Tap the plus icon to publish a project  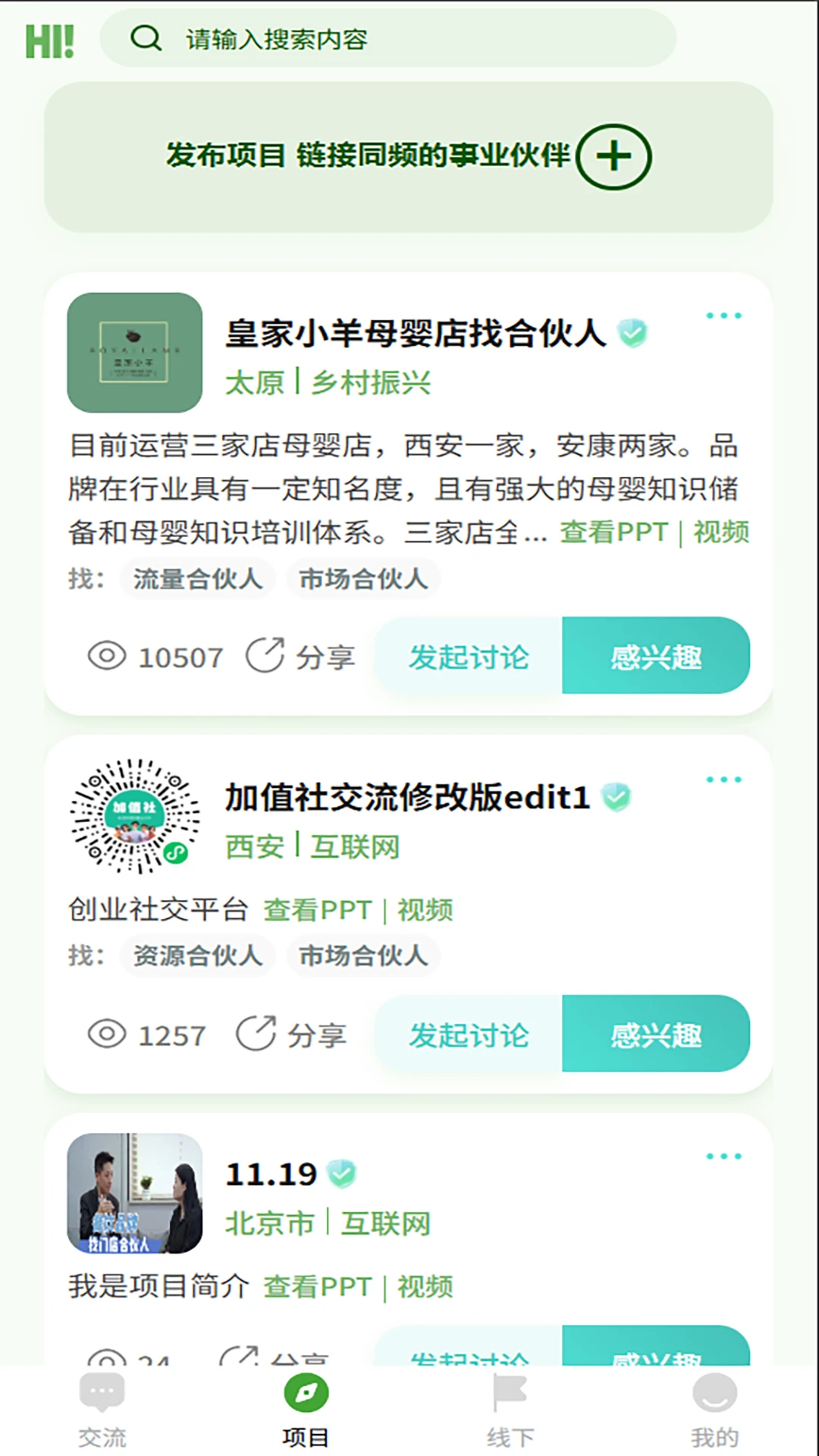613,156
